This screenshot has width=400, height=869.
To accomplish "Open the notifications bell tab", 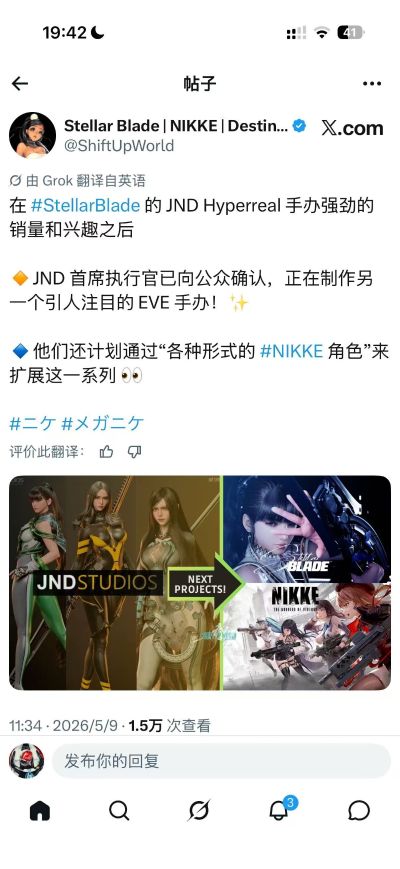I will click(280, 810).
